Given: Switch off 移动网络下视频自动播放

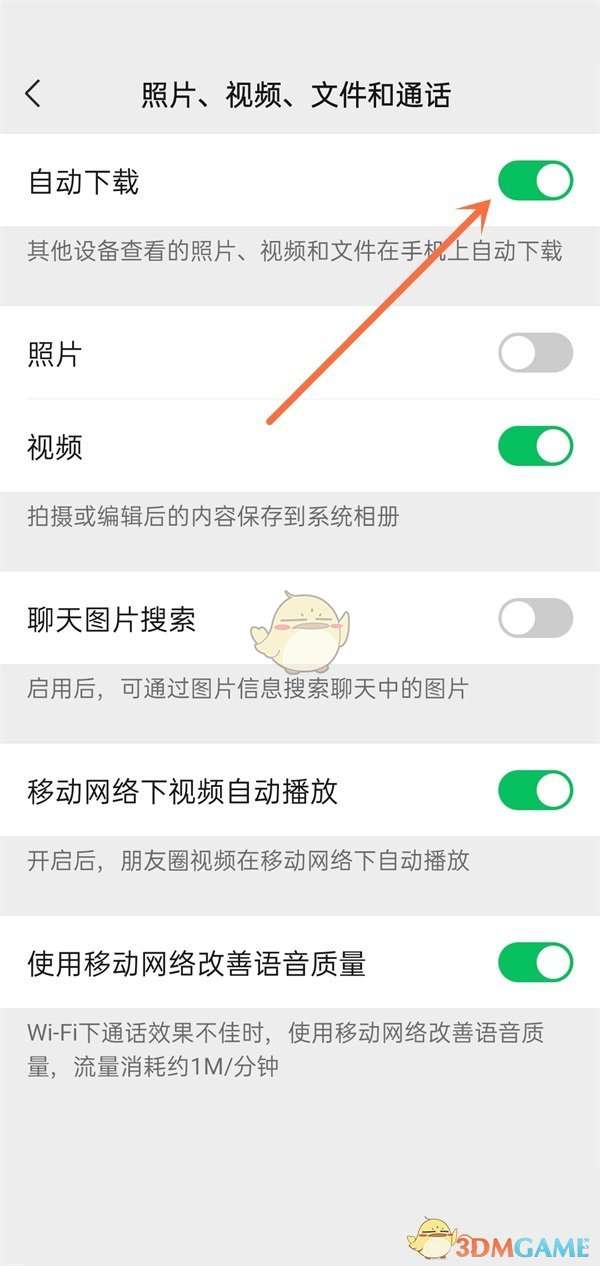Looking at the screenshot, I should pyautogui.click(x=535, y=790).
